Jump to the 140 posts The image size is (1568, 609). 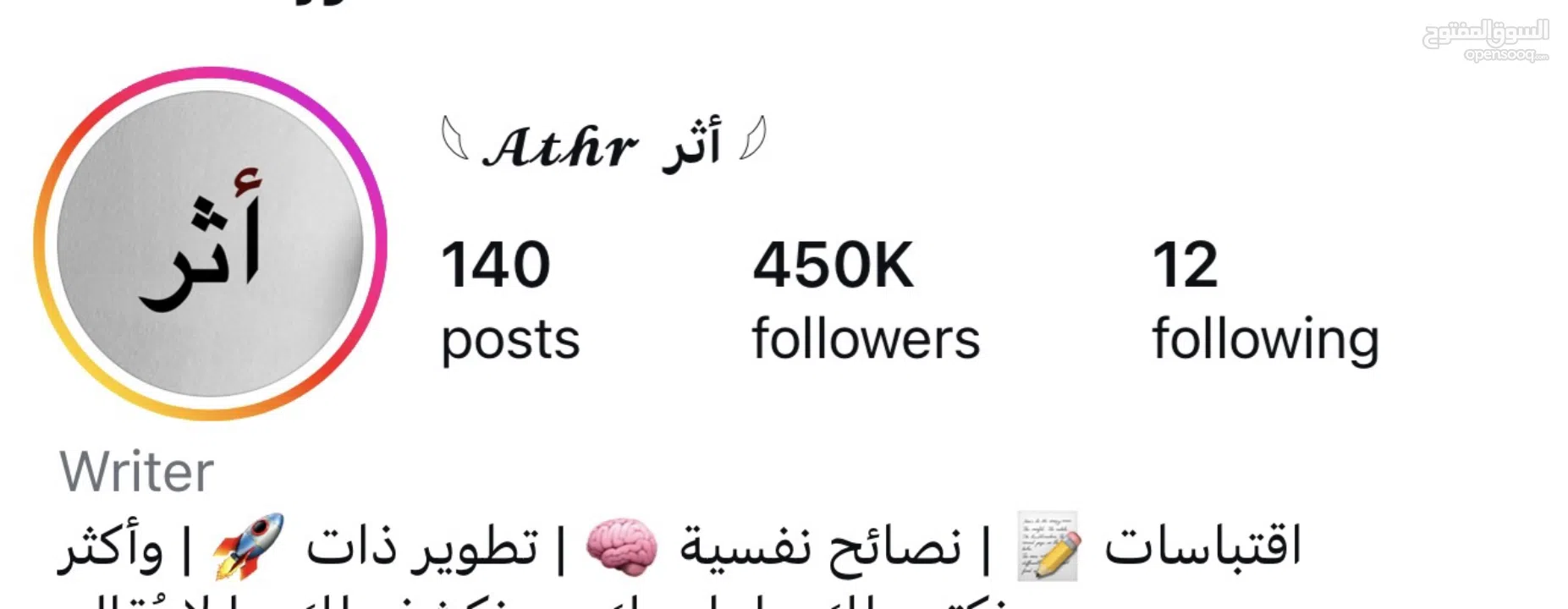click(x=509, y=300)
